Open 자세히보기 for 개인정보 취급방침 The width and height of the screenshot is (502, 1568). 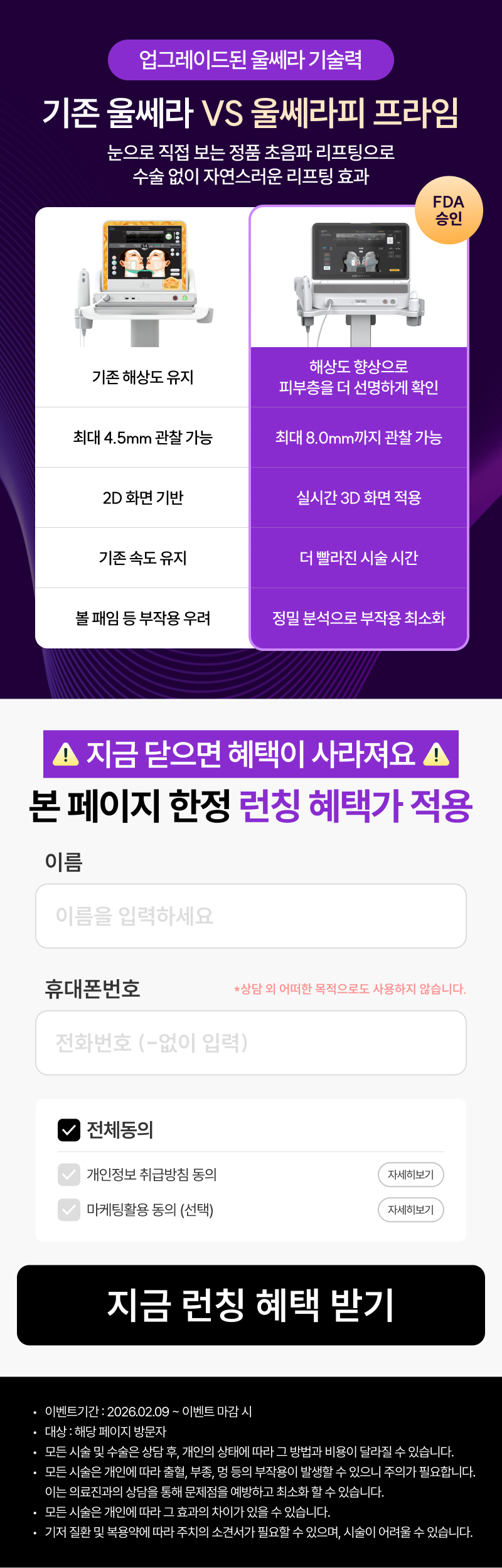tap(410, 1174)
